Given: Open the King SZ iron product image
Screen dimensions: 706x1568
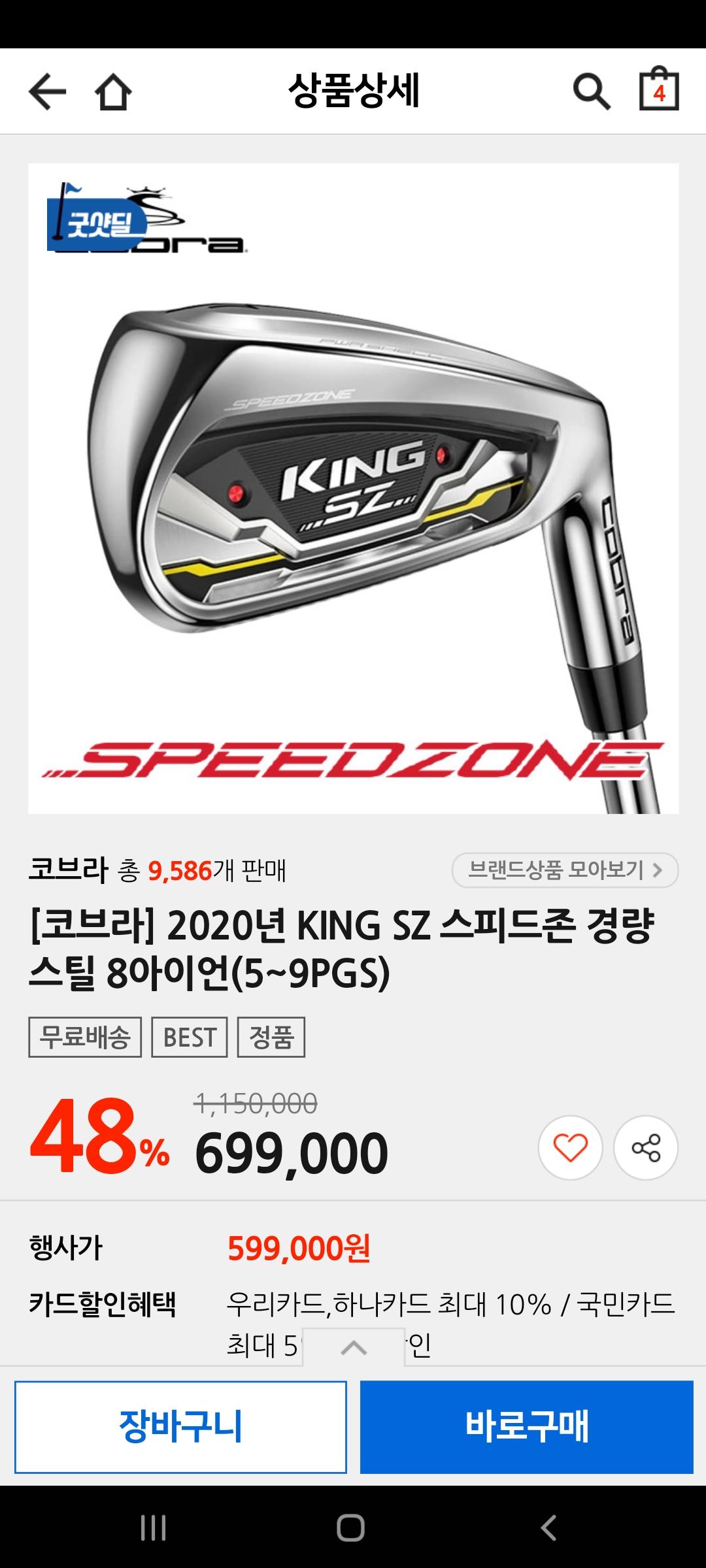Looking at the screenshot, I should coord(353,488).
